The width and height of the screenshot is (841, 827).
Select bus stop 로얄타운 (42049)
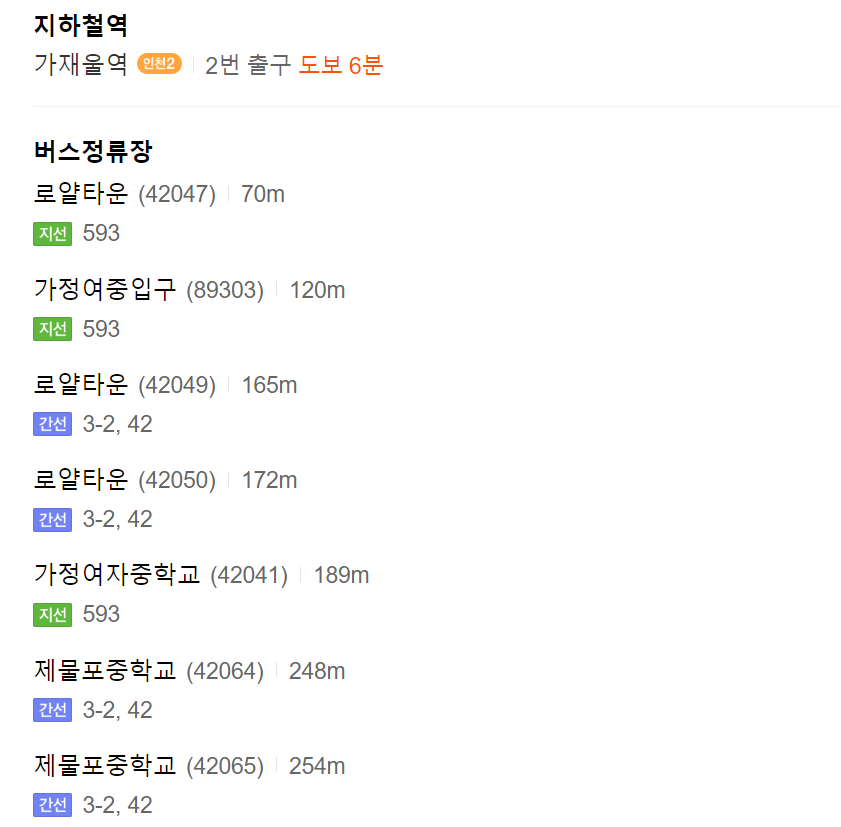pos(81,385)
